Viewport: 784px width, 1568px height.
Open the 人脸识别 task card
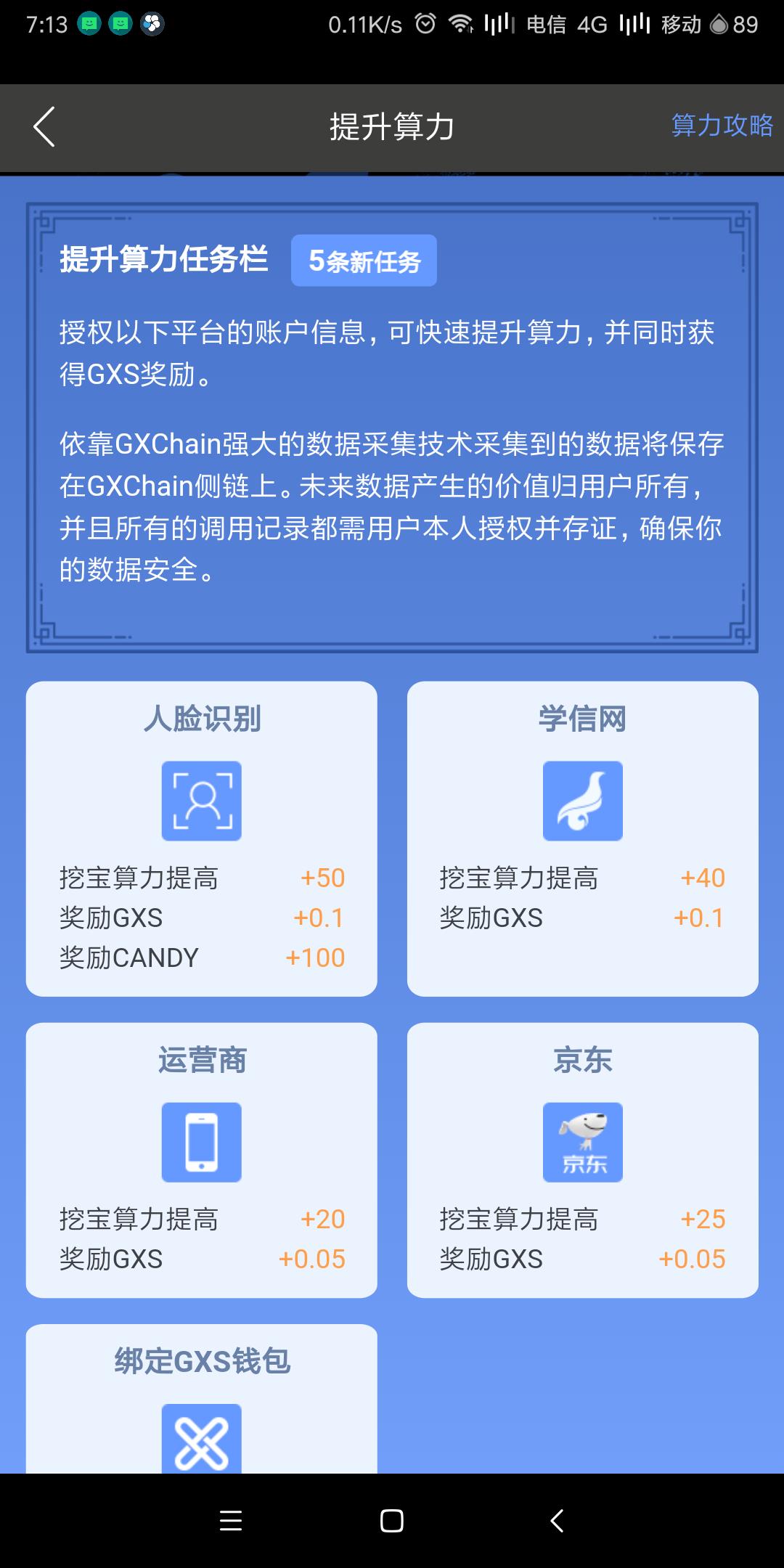[x=202, y=838]
